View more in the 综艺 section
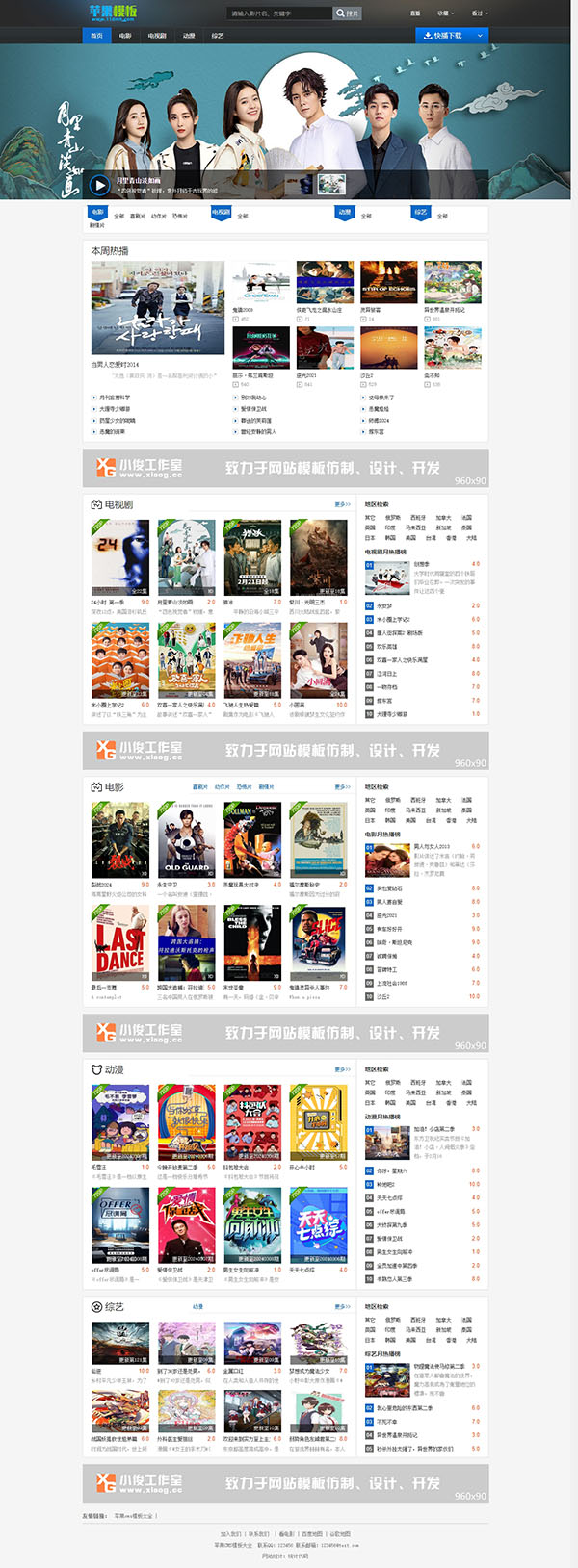578x1568 pixels. click(342, 1307)
